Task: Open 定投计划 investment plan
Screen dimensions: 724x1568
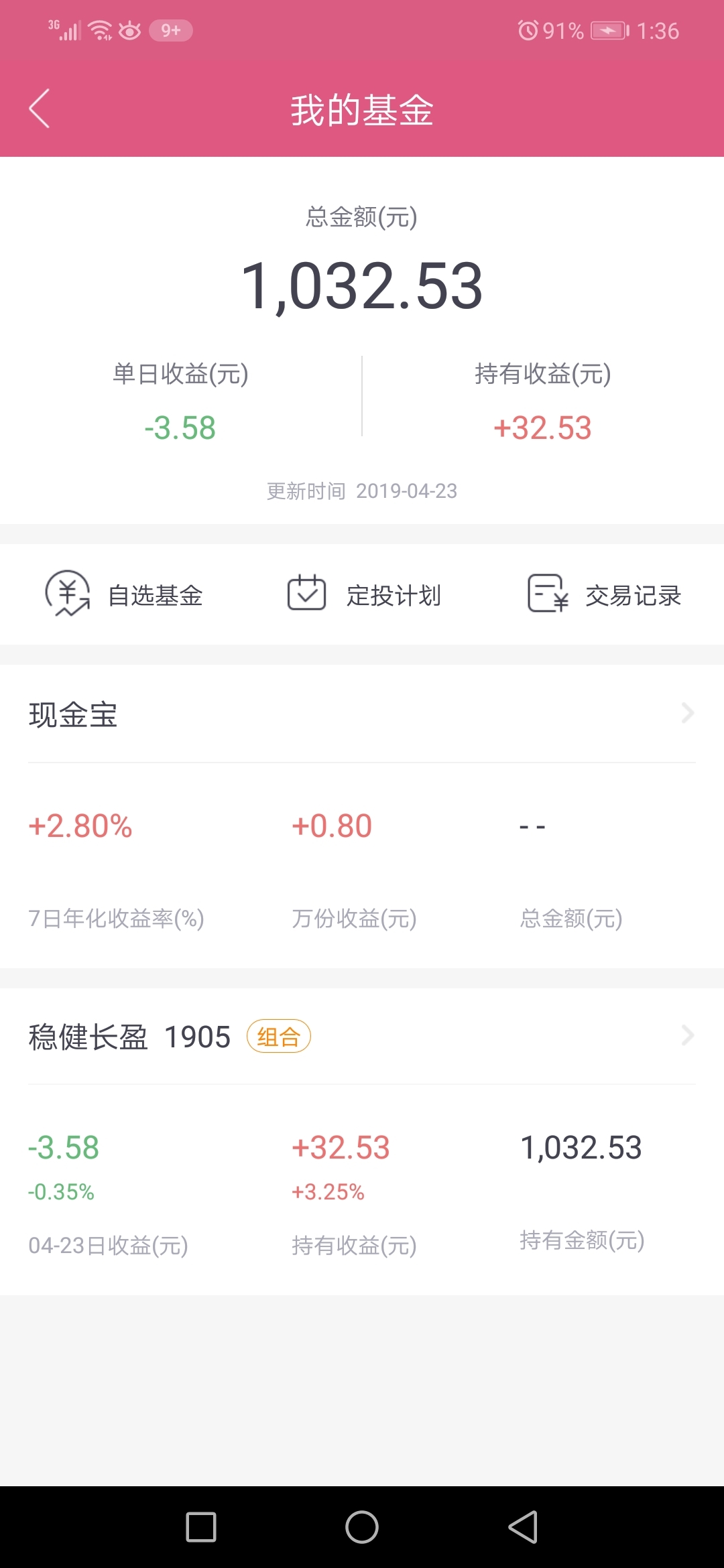Action: [x=363, y=594]
